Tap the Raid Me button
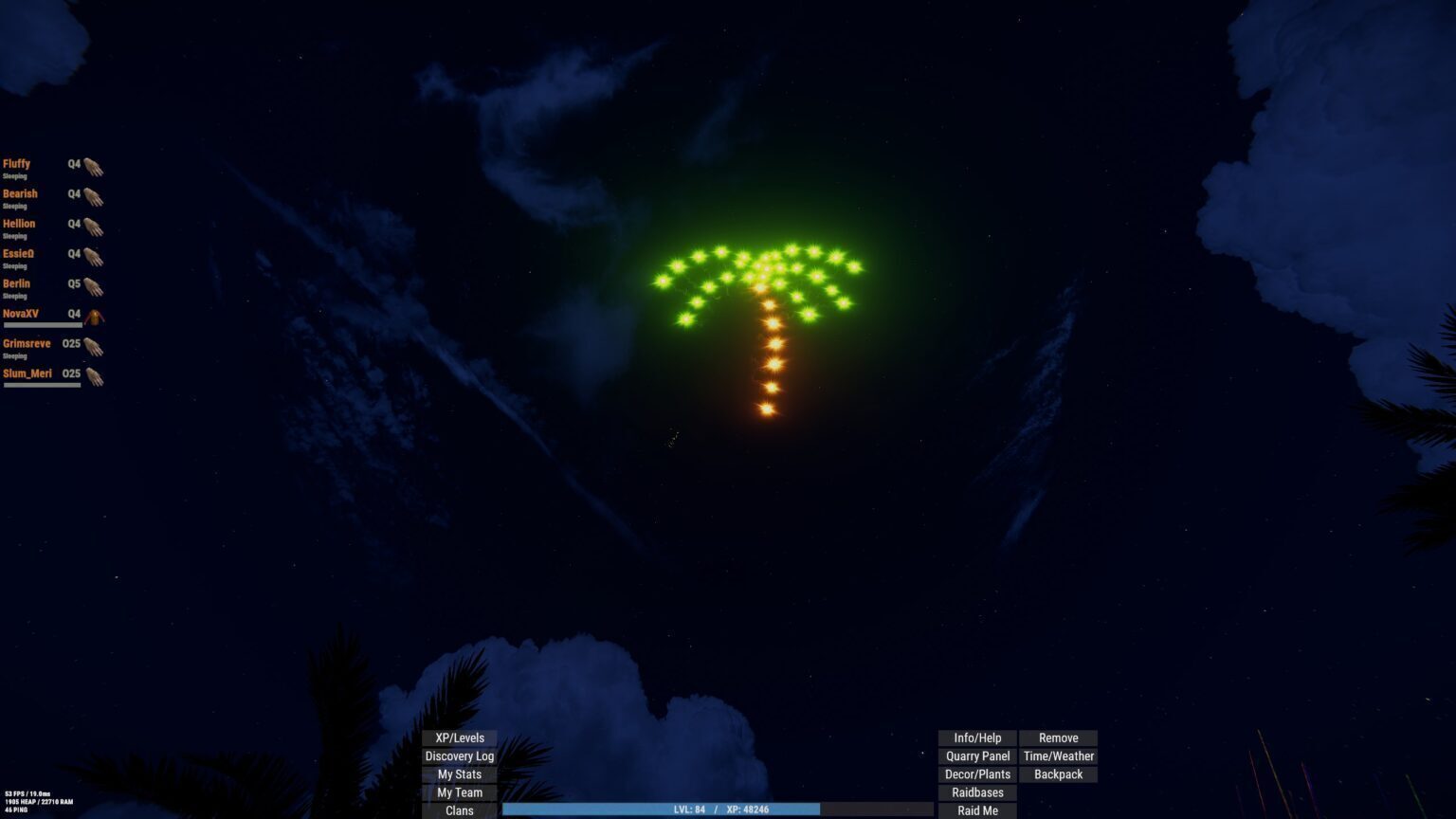 977,810
